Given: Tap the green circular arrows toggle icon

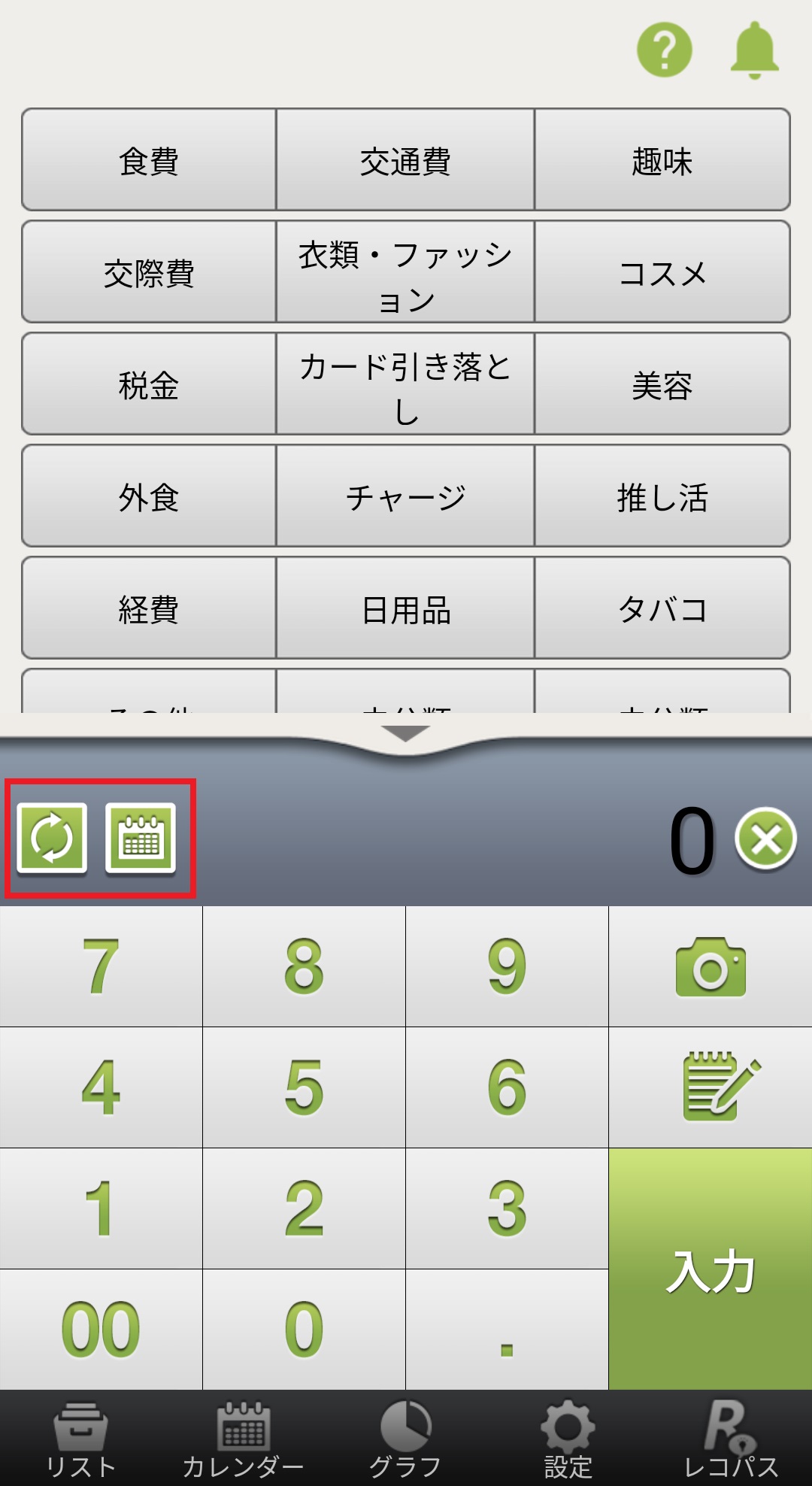Looking at the screenshot, I should tap(52, 838).
